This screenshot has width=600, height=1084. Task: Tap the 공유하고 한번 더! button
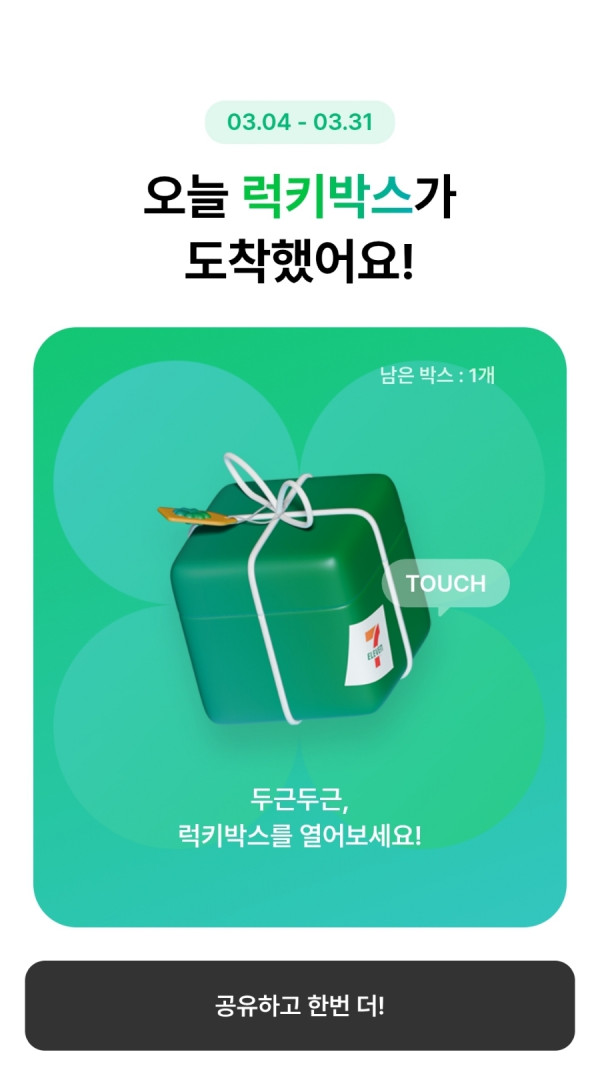tap(300, 1005)
